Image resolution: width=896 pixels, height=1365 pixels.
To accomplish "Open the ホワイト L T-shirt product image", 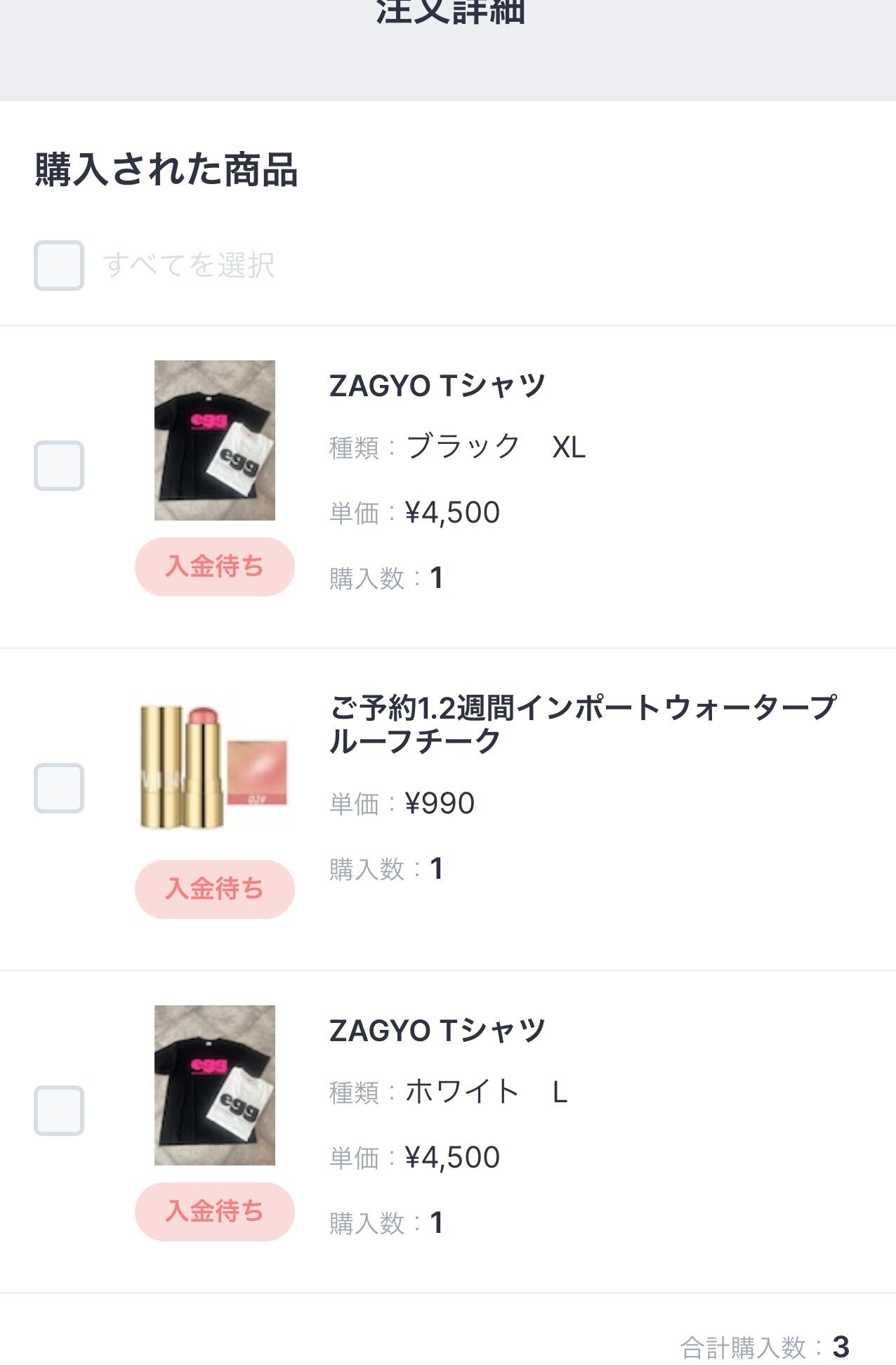I will click(215, 1085).
